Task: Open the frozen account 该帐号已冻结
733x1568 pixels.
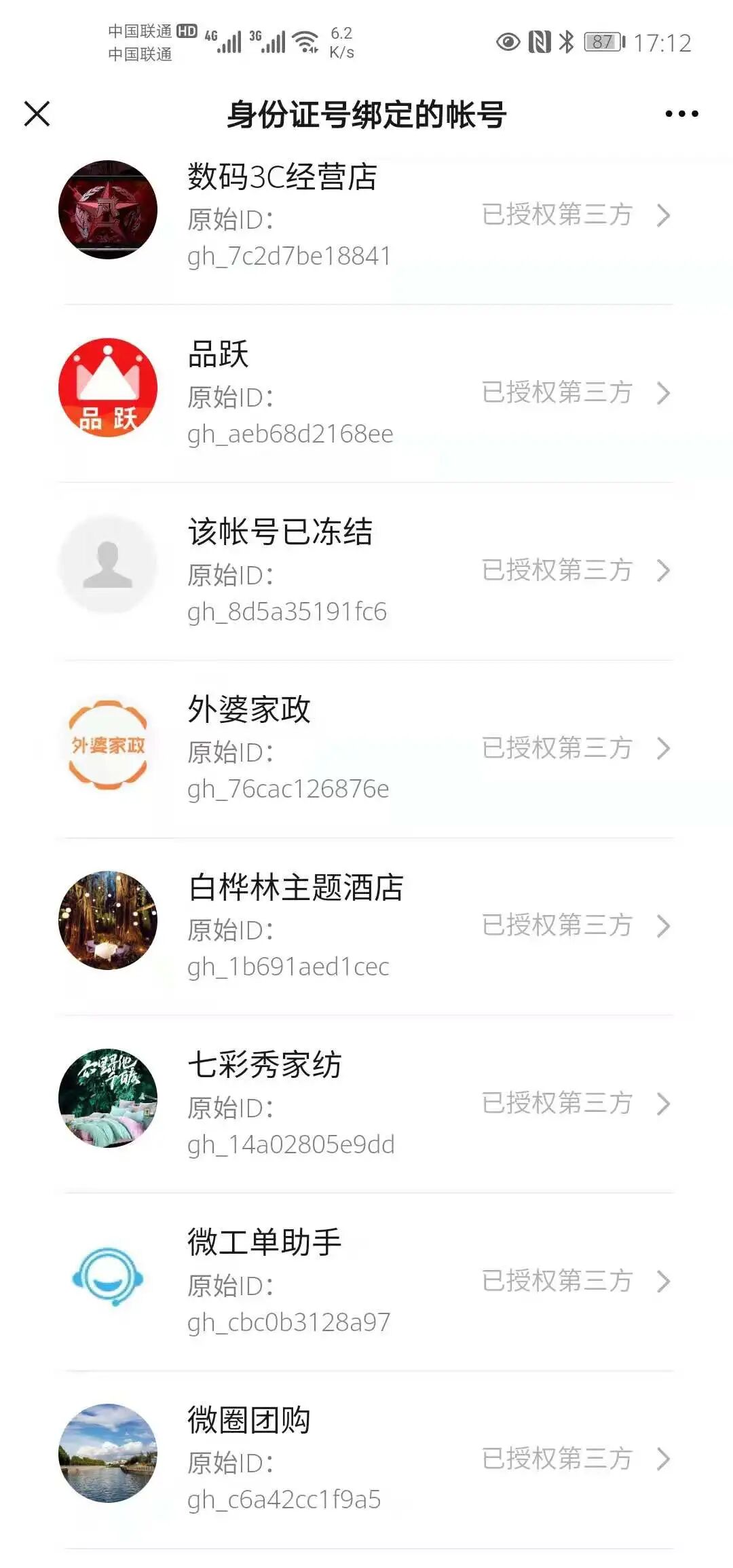Action: coord(366,571)
